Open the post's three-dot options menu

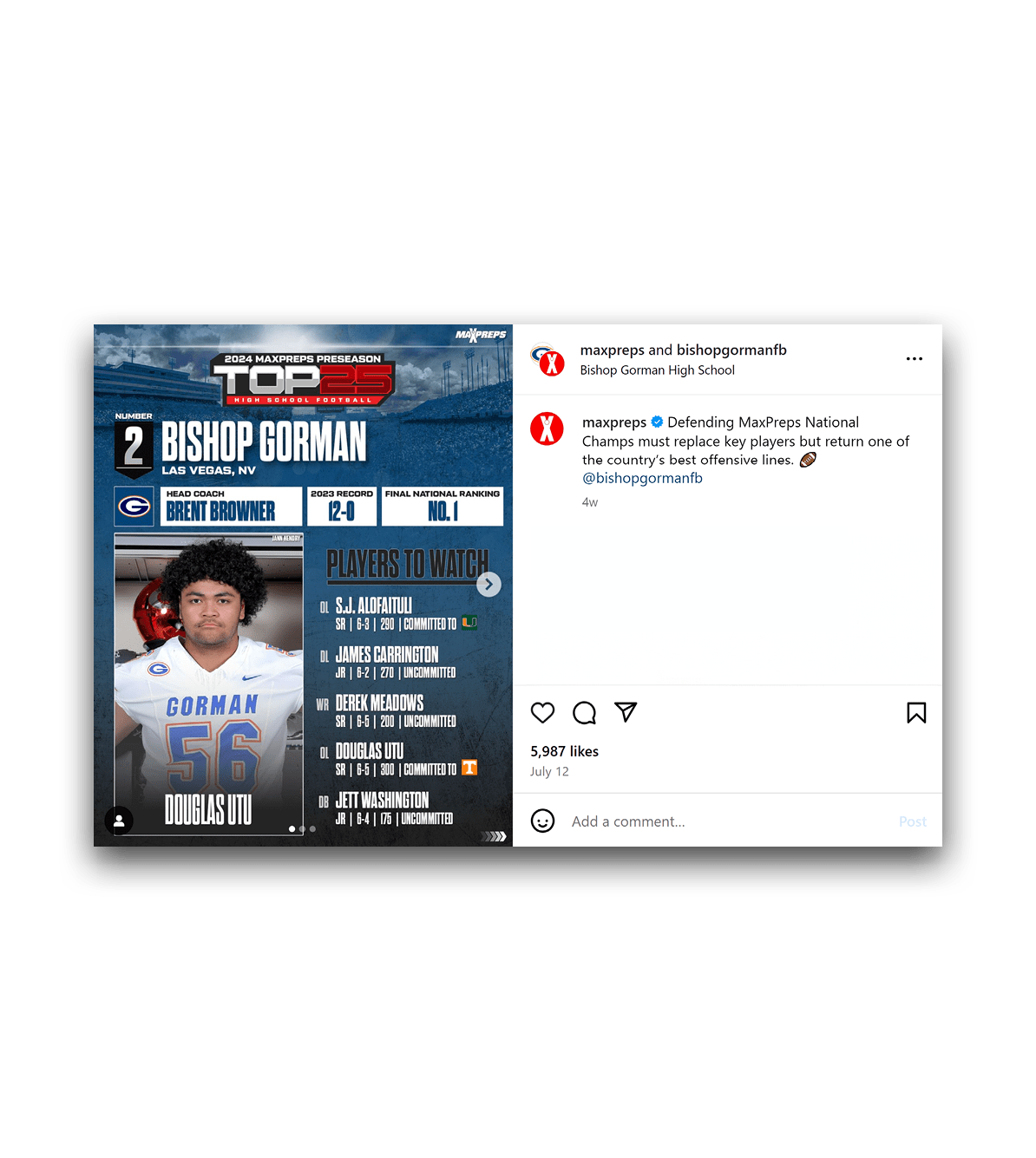pyautogui.click(x=914, y=358)
